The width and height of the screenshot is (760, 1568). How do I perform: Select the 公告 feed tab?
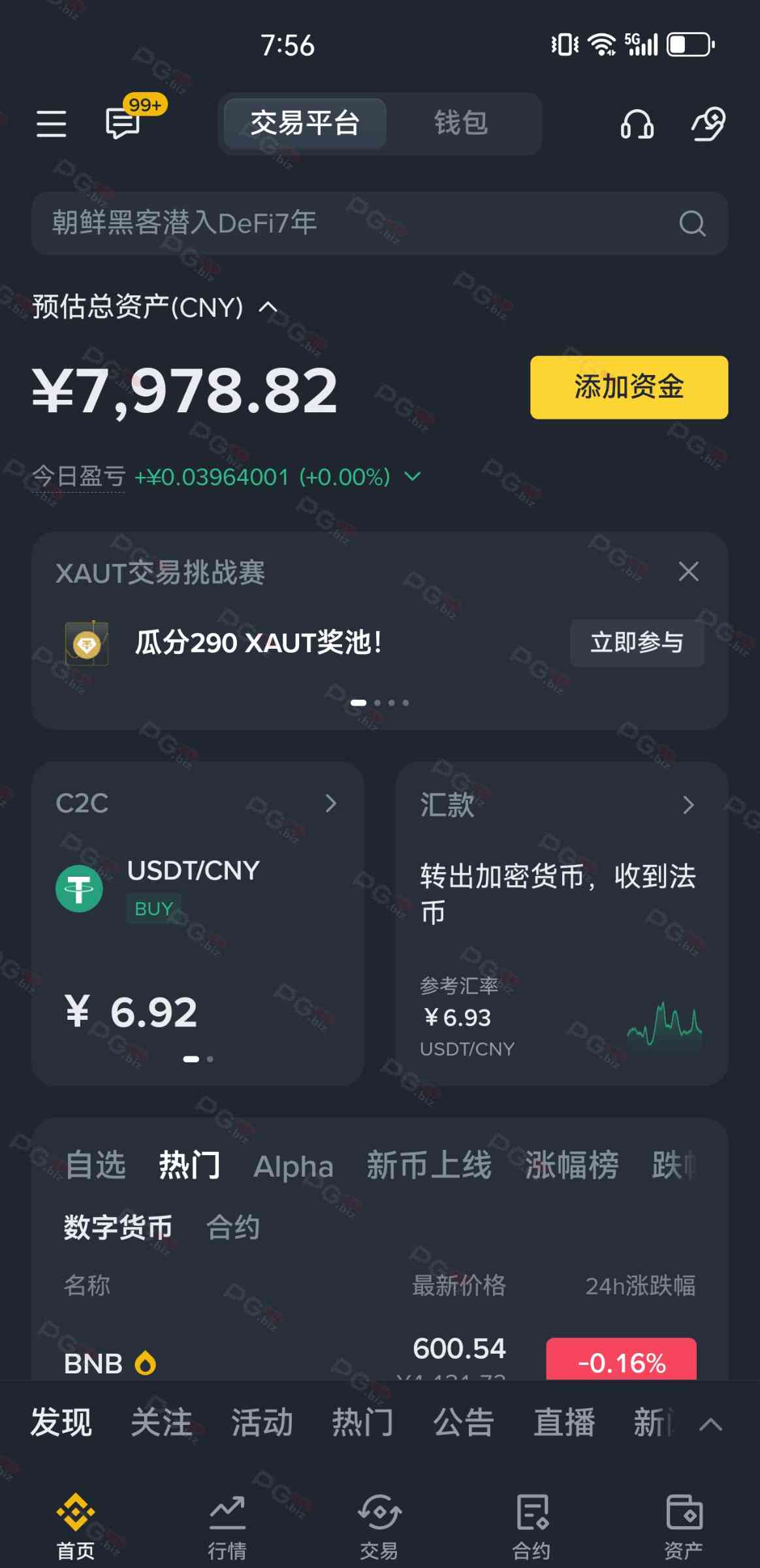pos(463,1423)
